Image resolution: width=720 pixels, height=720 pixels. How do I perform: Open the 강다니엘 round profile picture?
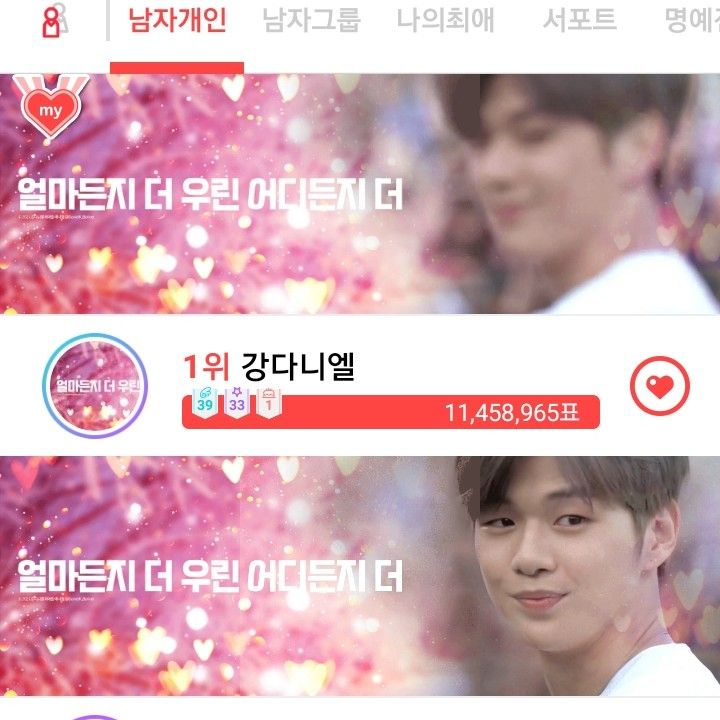tap(96, 386)
